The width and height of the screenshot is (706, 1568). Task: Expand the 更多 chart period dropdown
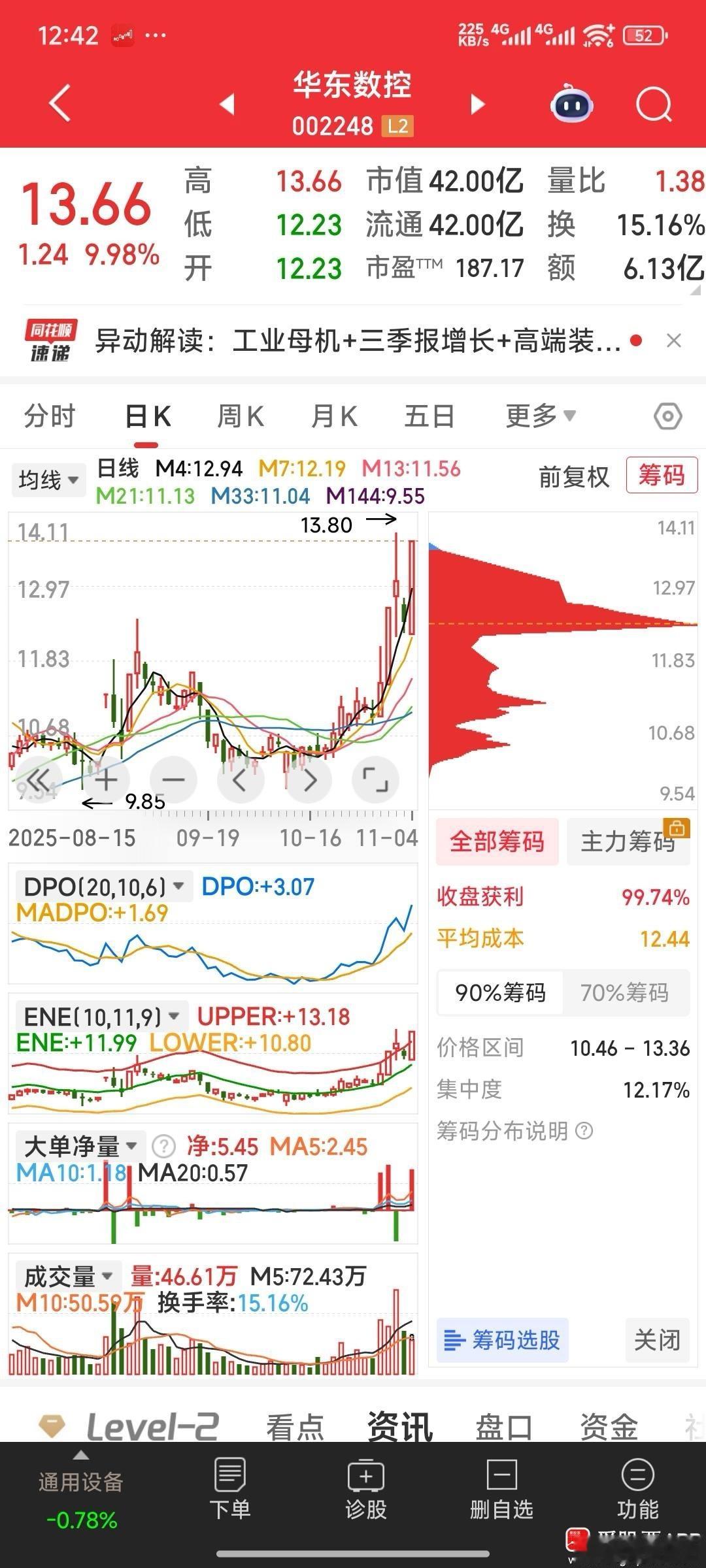[541, 416]
